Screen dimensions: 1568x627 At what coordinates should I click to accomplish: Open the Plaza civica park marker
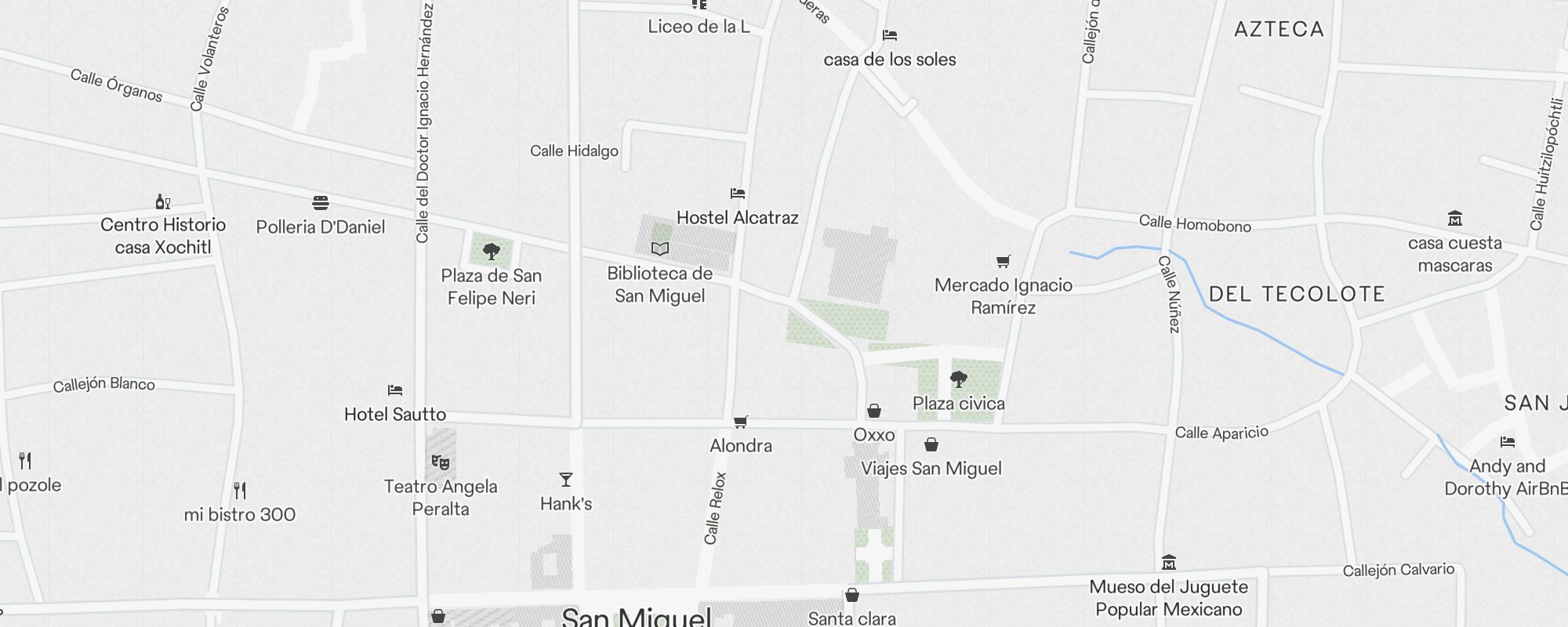click(x=958, y=380)
